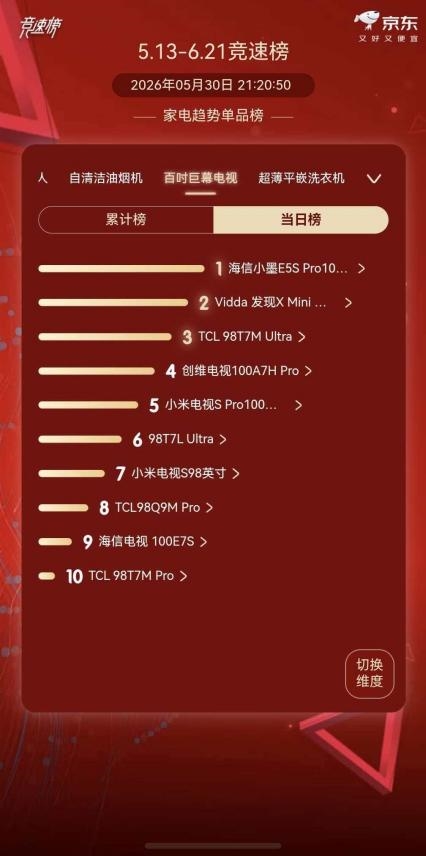The image size is (426, 856).
Task: Switch to the 累计榜 ranking
Action: 126,219
